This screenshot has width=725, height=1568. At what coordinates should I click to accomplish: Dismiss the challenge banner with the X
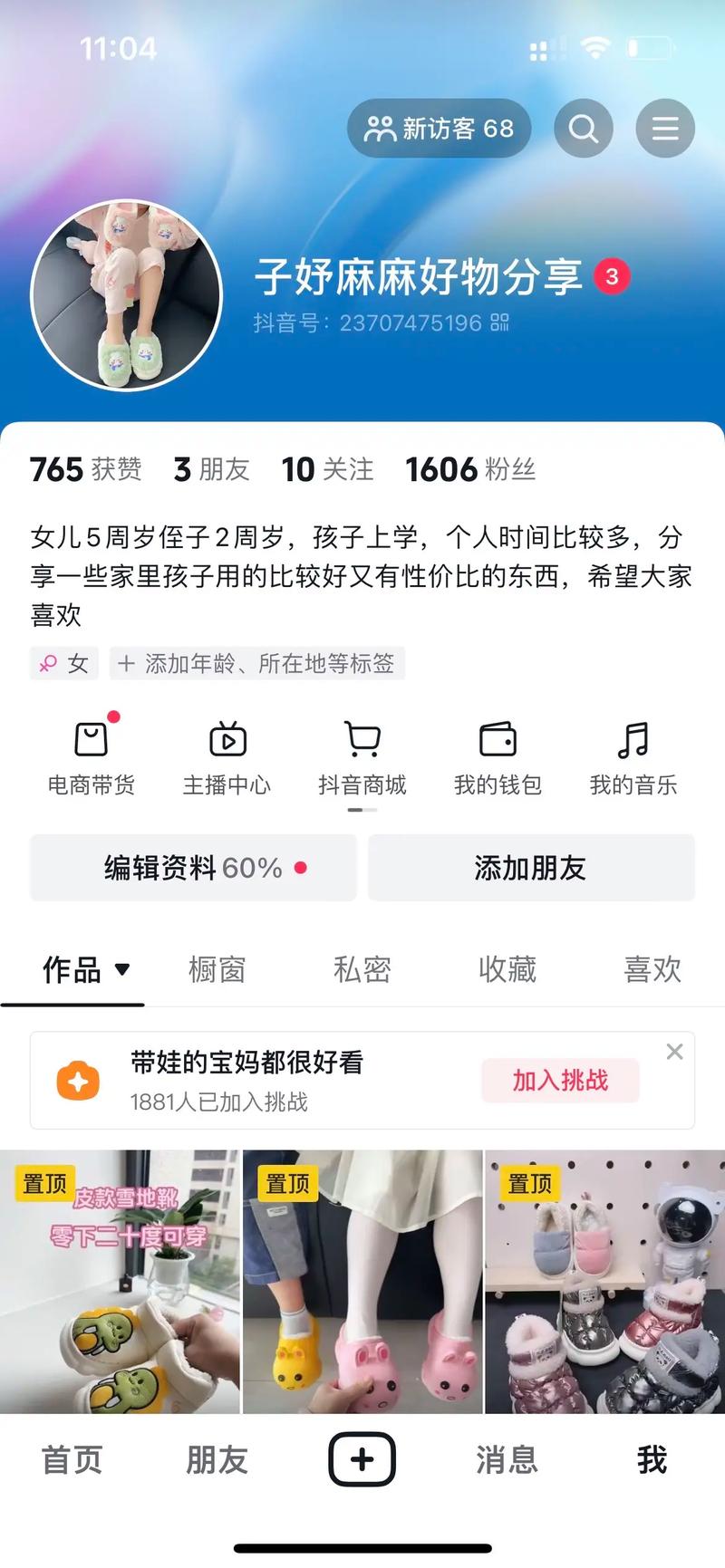pos(674,1051)
